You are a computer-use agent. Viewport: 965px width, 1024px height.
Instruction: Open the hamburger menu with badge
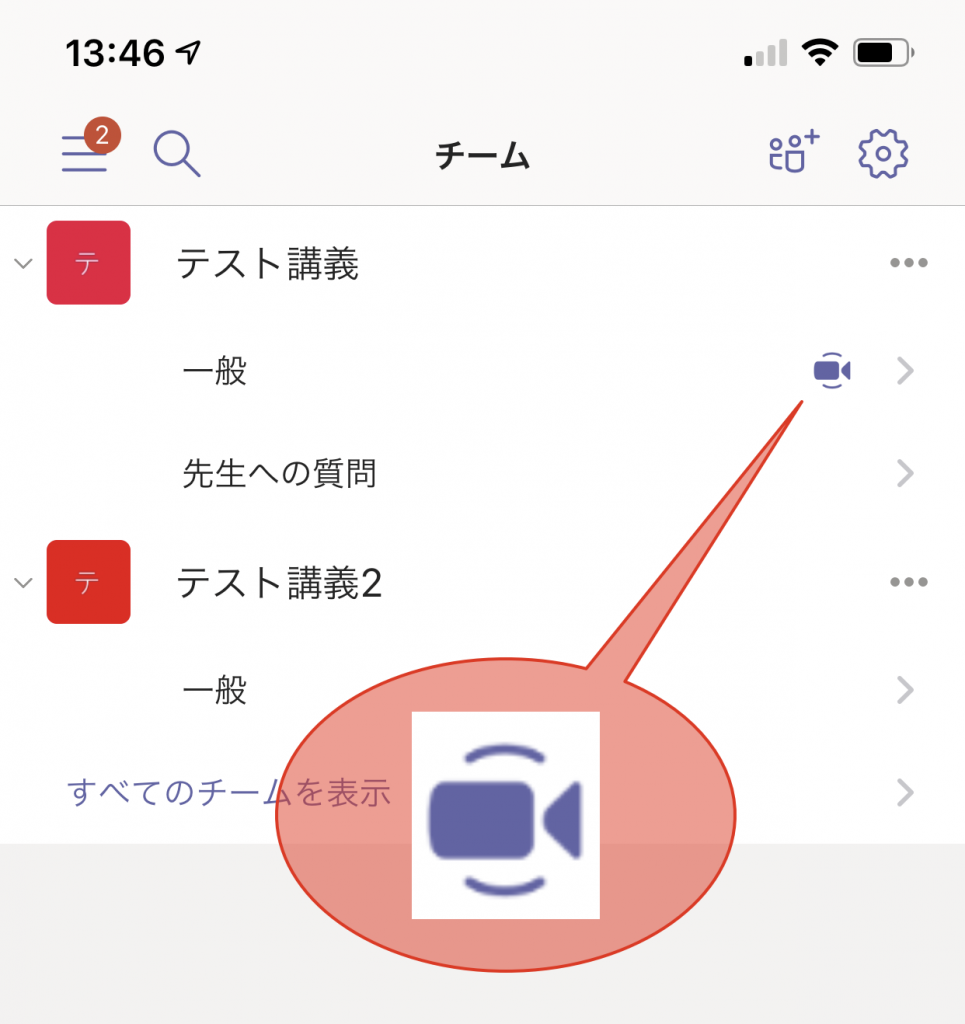[x=86, y=153]
